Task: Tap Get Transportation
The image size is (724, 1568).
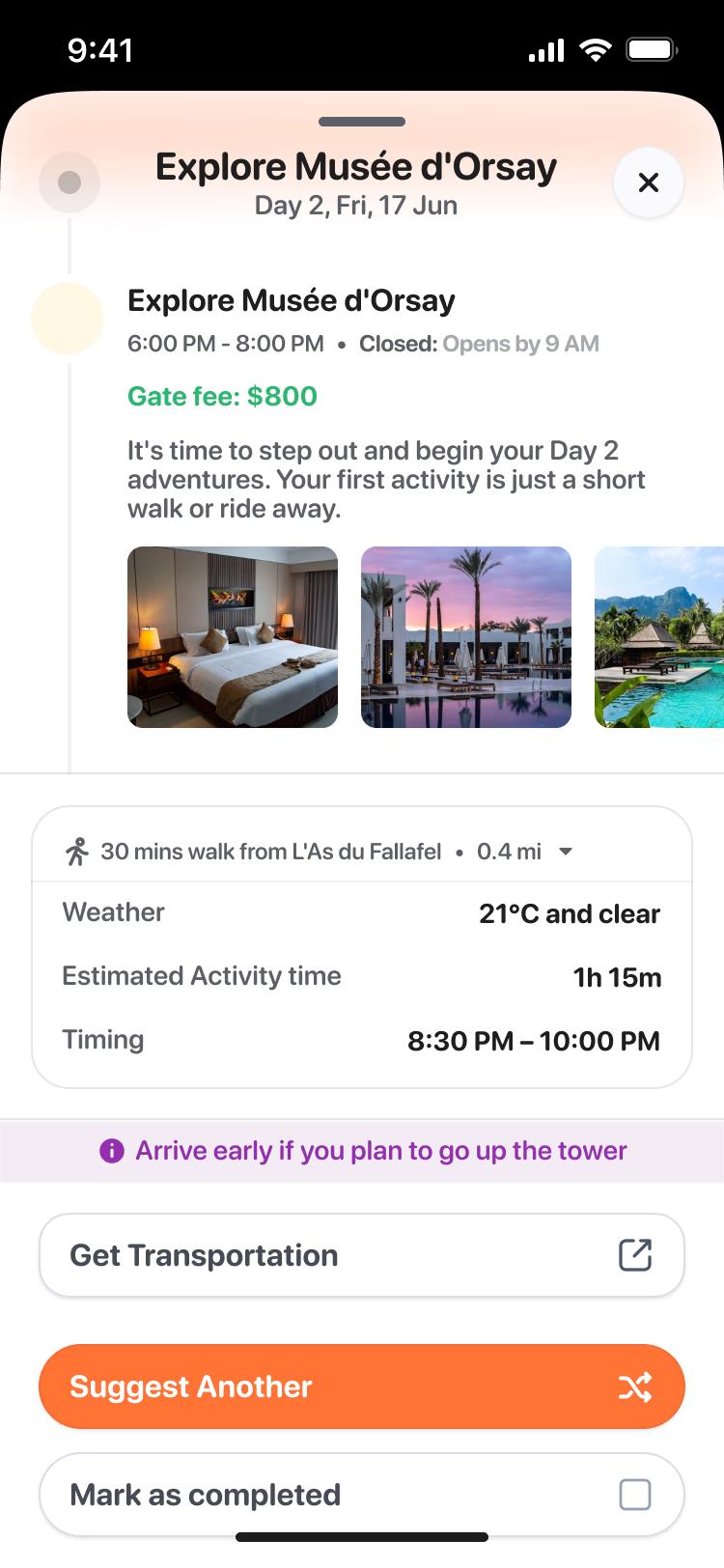Action: click(x=362, y=1255)
